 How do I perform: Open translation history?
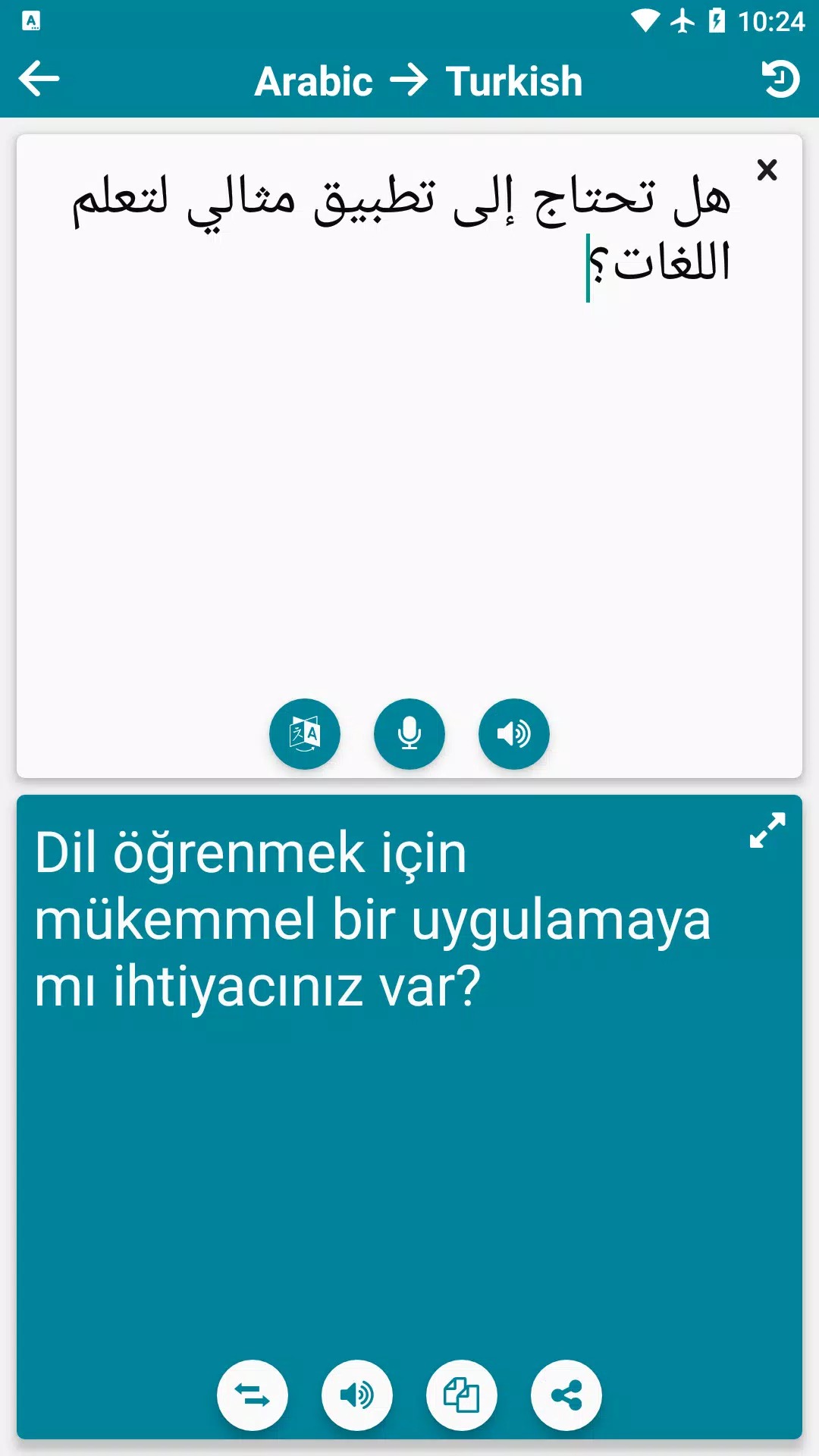point(780,79)
